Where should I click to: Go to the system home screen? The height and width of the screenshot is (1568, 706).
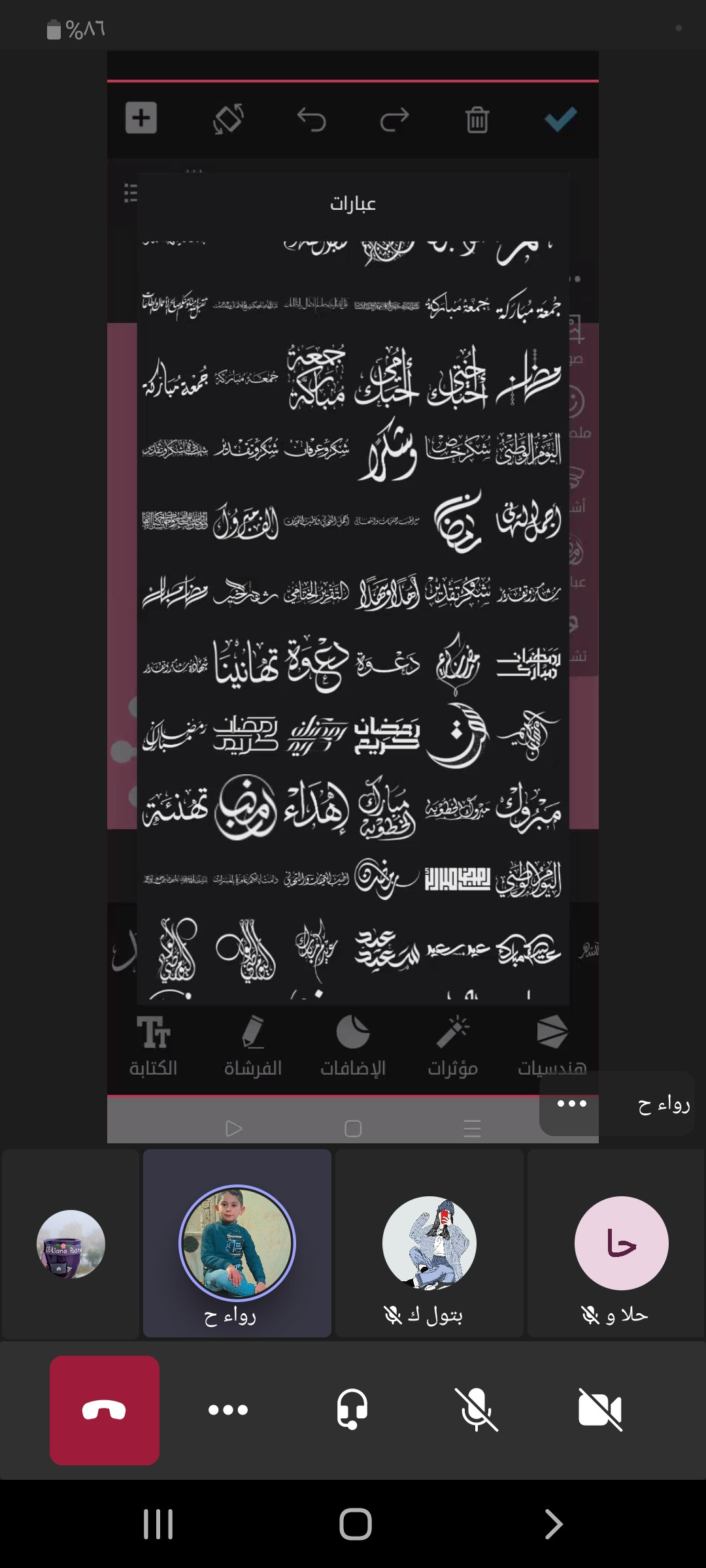point(355,1524)
